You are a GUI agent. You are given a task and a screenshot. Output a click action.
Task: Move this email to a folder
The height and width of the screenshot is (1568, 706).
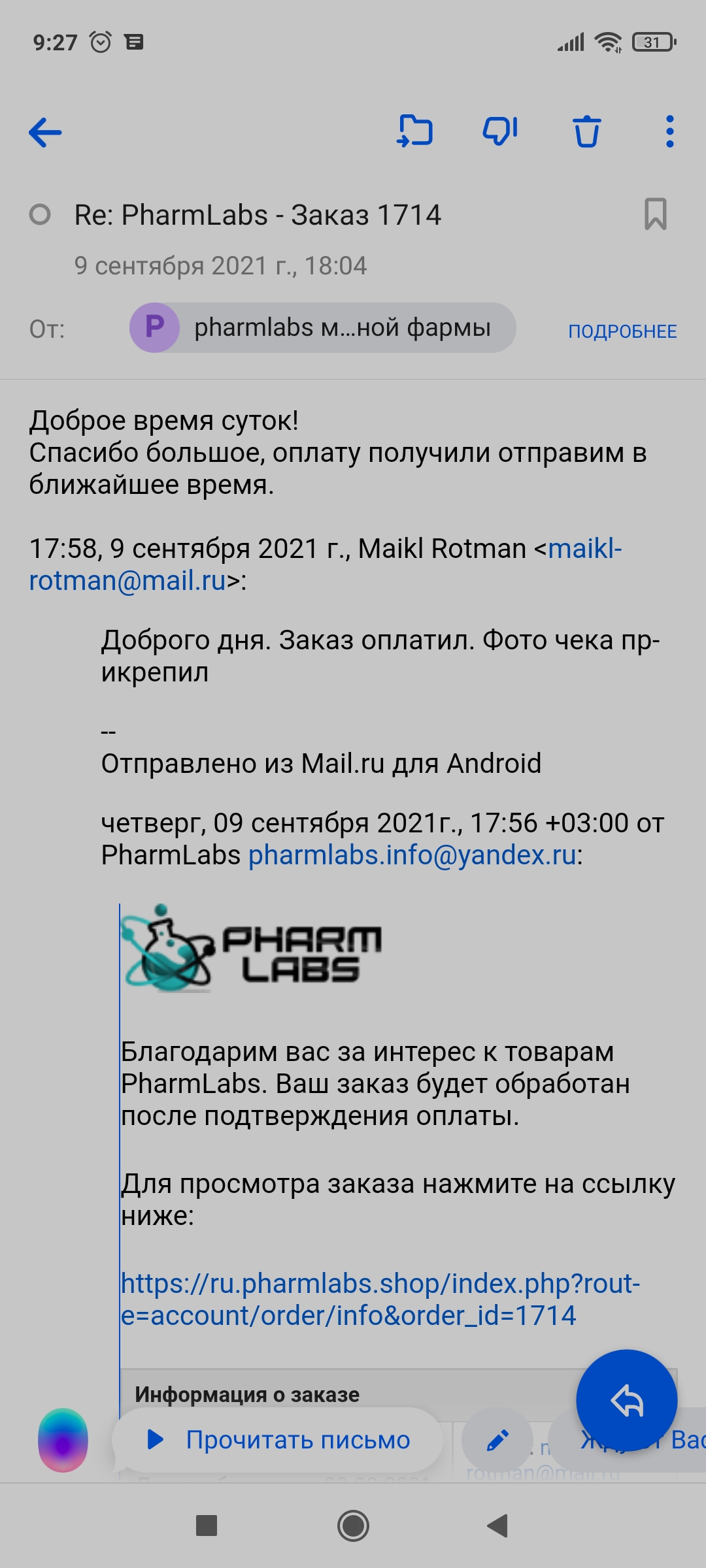pos(415,131)
